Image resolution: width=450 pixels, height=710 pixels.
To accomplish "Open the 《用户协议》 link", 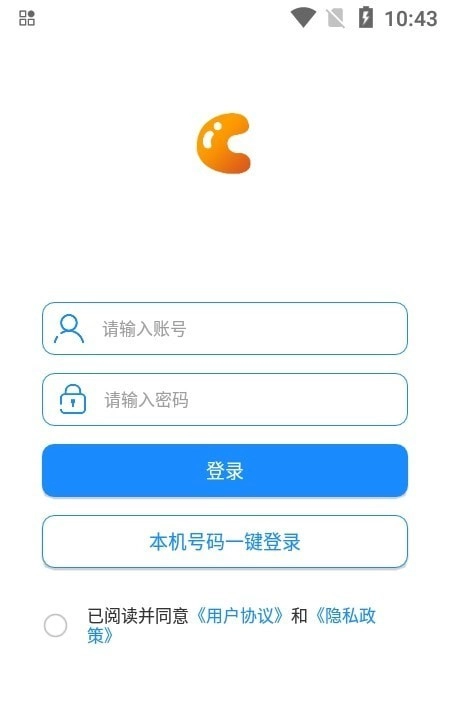I will tap(240, 616).
